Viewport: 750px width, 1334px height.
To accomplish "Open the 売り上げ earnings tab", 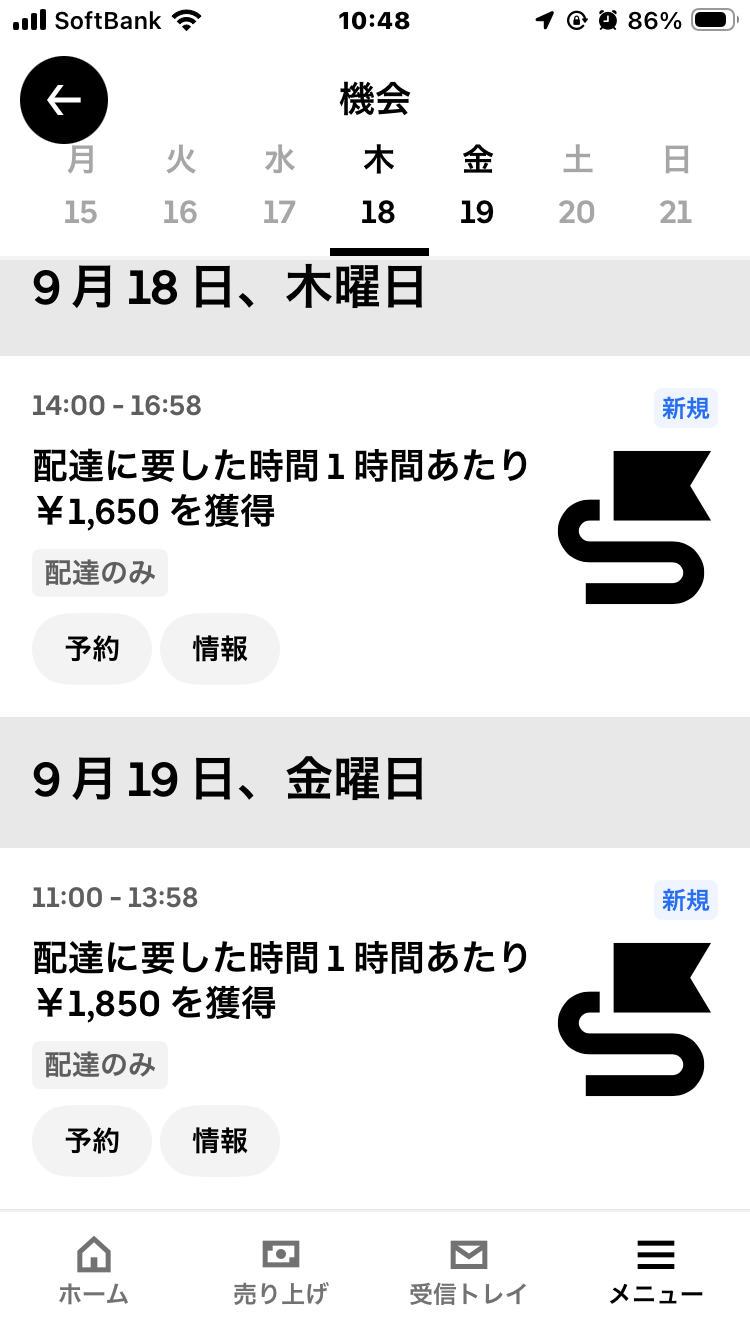I will click(281, 1272).
